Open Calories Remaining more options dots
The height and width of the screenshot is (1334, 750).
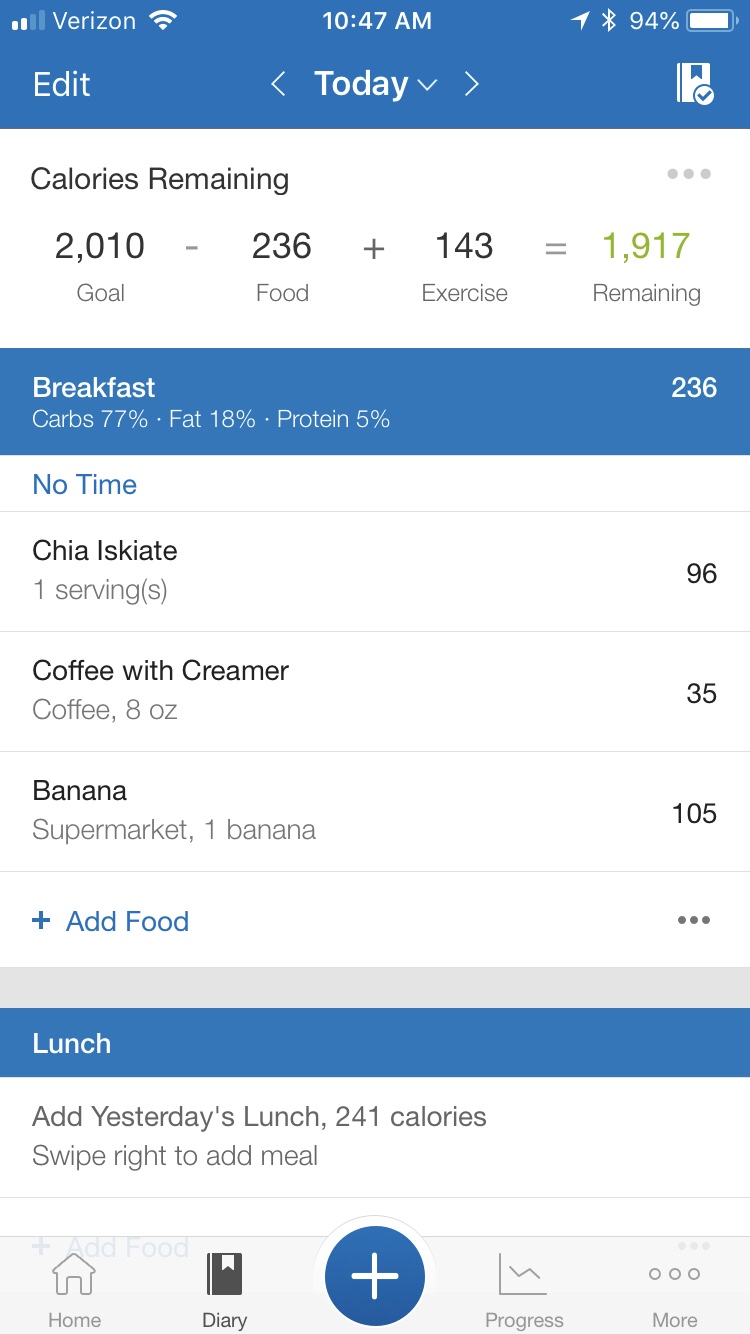689,174
